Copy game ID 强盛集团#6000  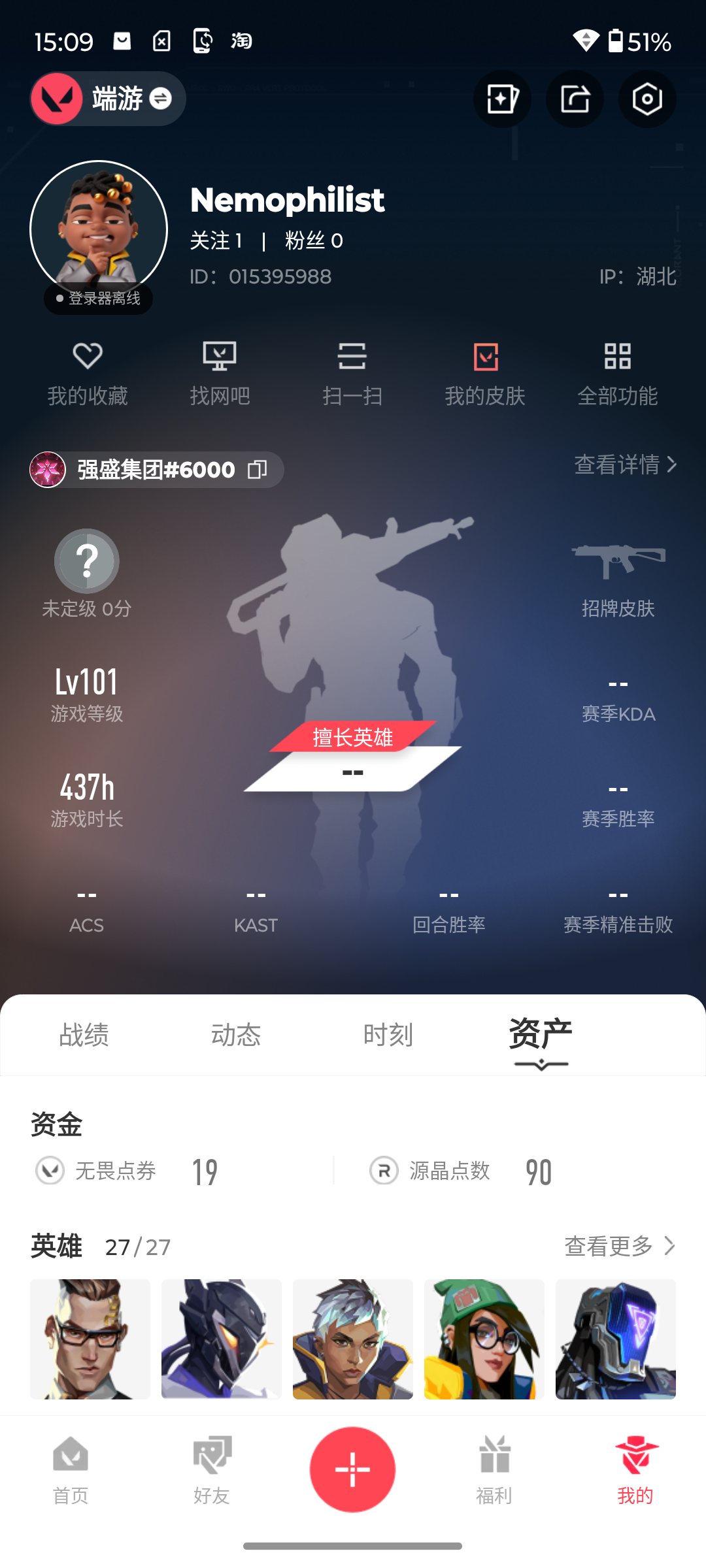coord(258,469)
